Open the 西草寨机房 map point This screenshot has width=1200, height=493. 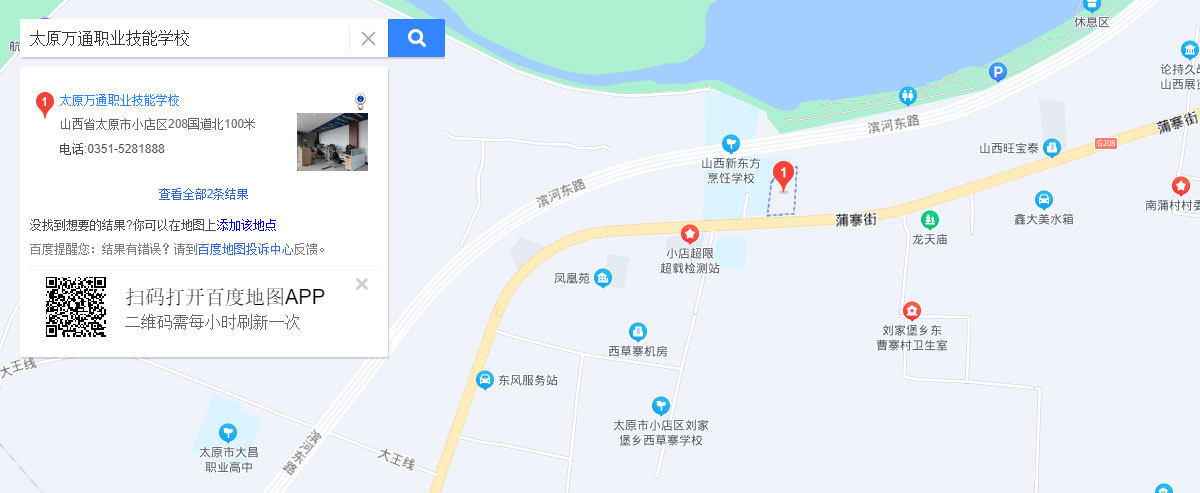(x=637, y=331)
